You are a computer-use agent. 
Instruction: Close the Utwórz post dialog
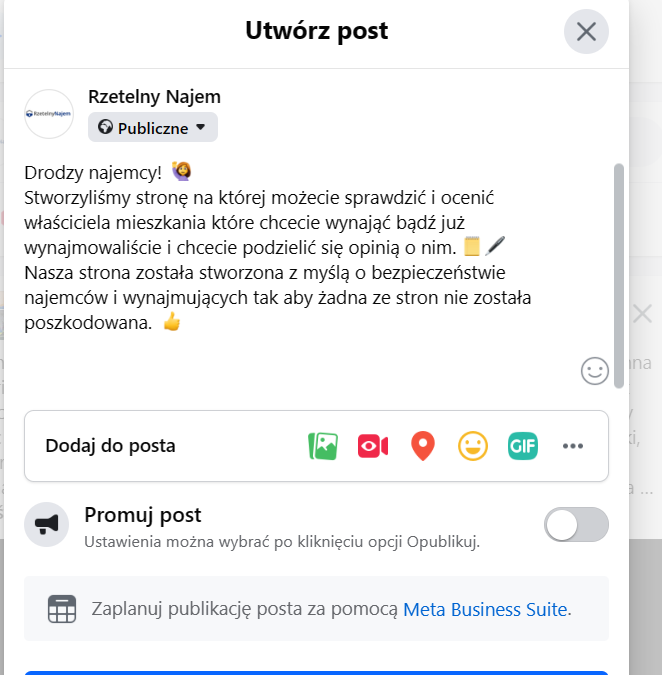coord(586,31)
